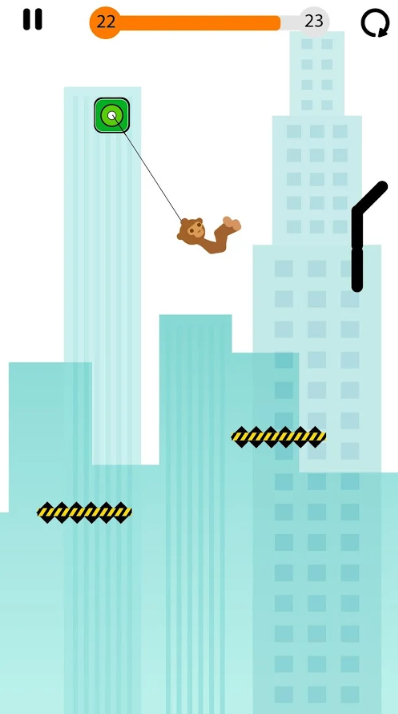Viewport: 398px width, 714px height.
Task: Restart the current level
Action: click(375, 23)
